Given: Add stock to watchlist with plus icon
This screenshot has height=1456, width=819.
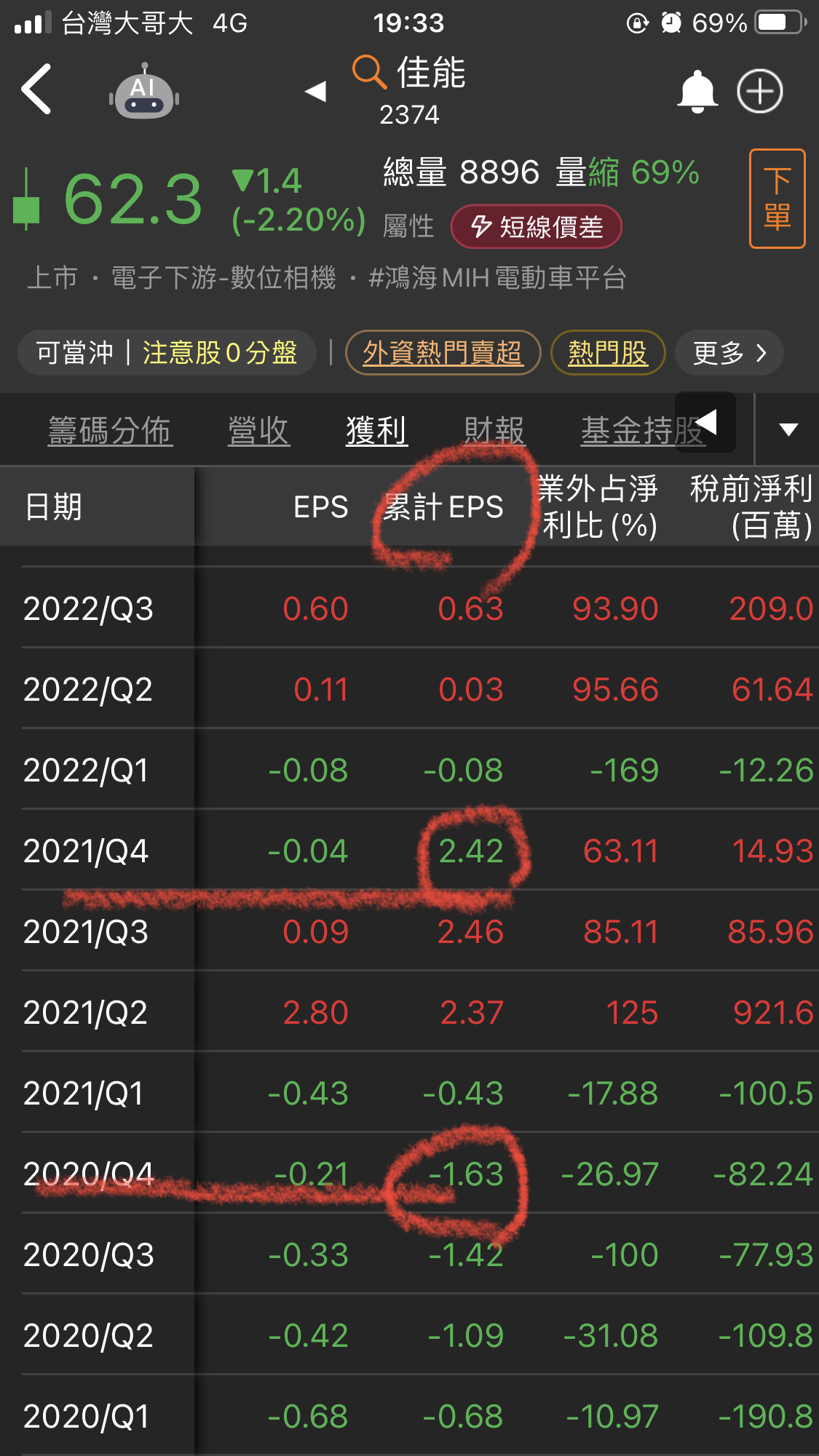Looking at the screenshot, I should pos(760,91).
